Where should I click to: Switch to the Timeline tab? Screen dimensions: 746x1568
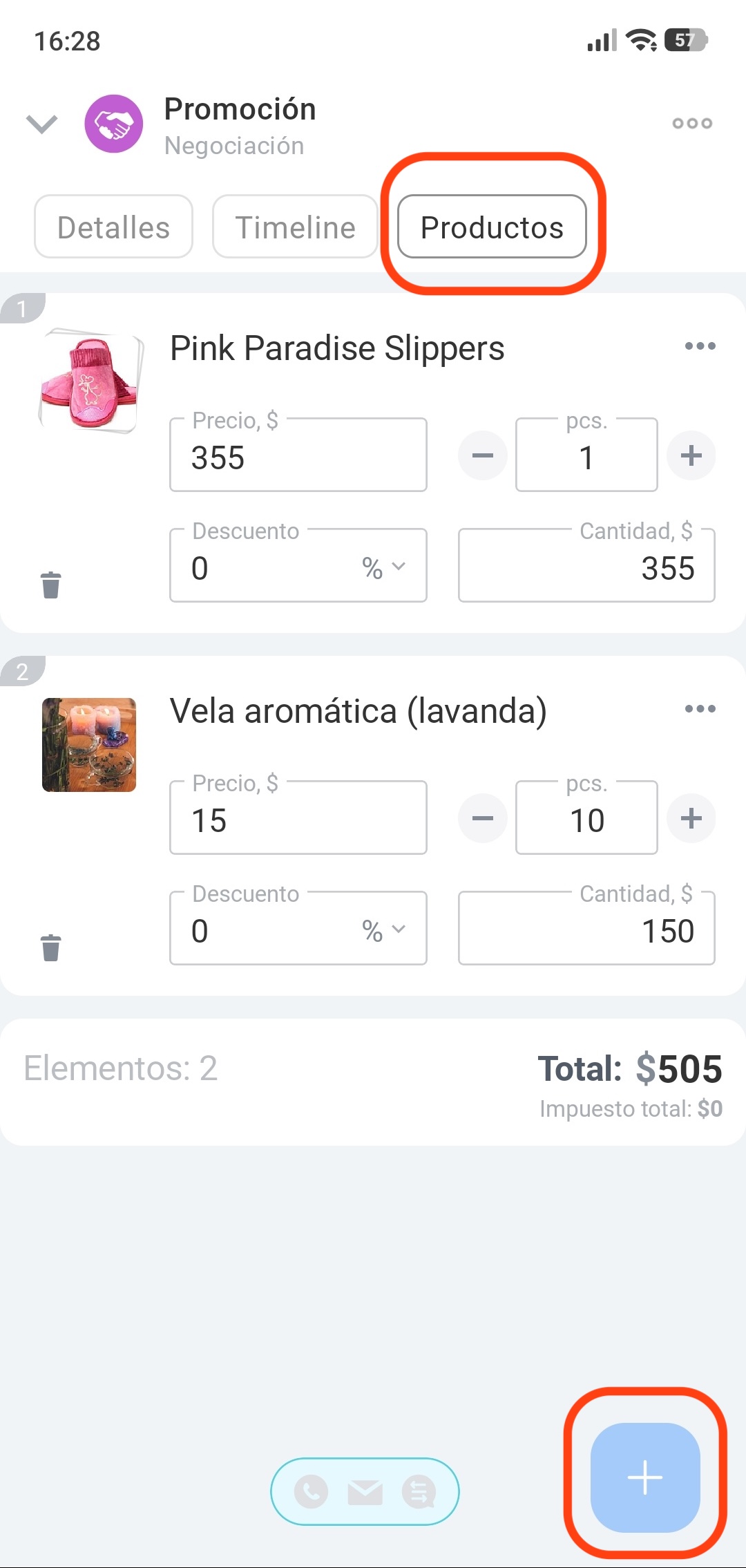point(295,227)
